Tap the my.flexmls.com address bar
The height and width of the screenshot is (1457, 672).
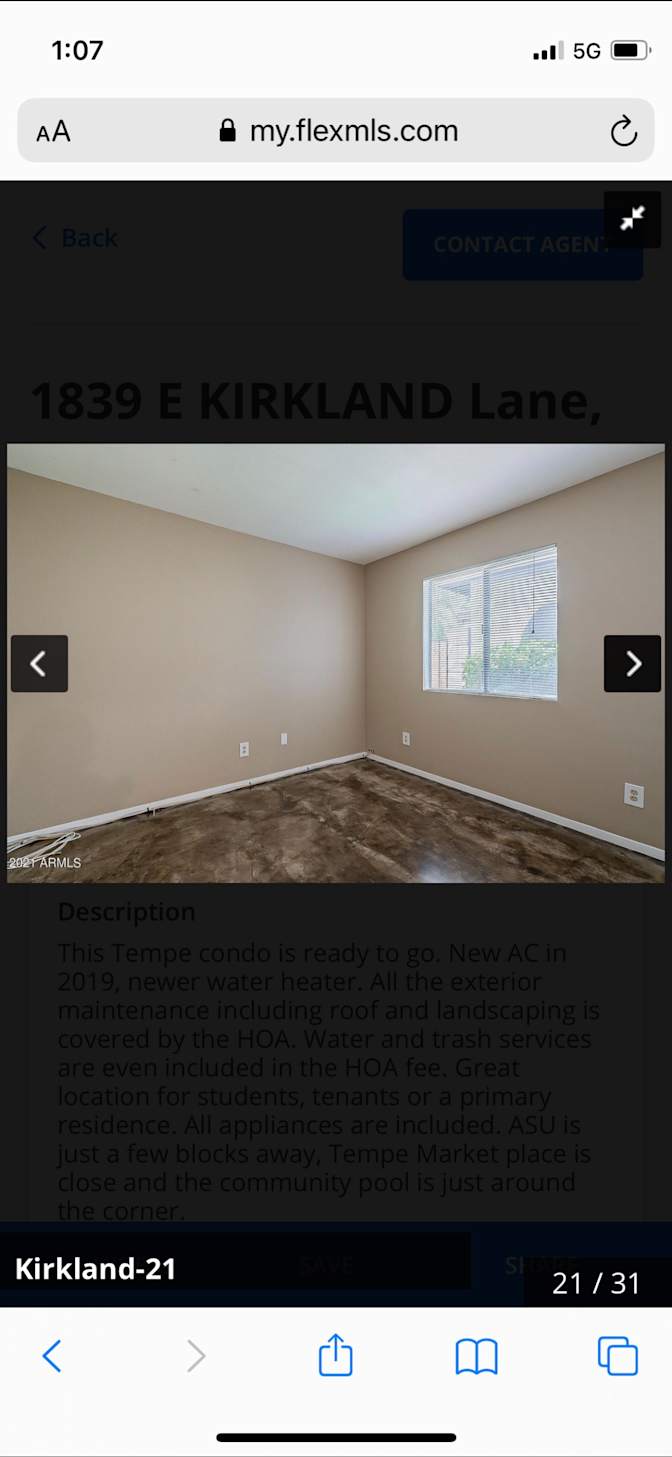point(336,131)
